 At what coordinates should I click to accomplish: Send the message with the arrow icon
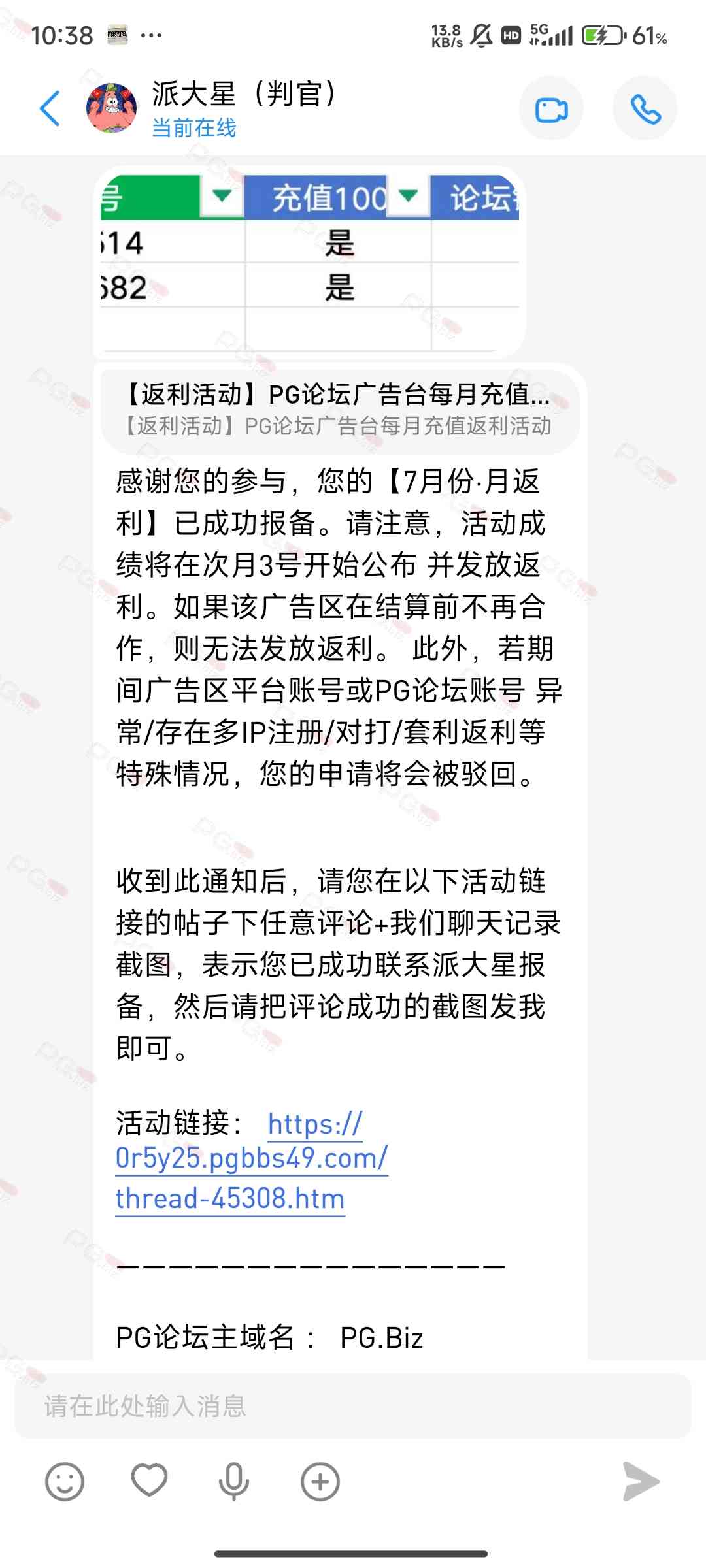click(x=641, y=1481)
